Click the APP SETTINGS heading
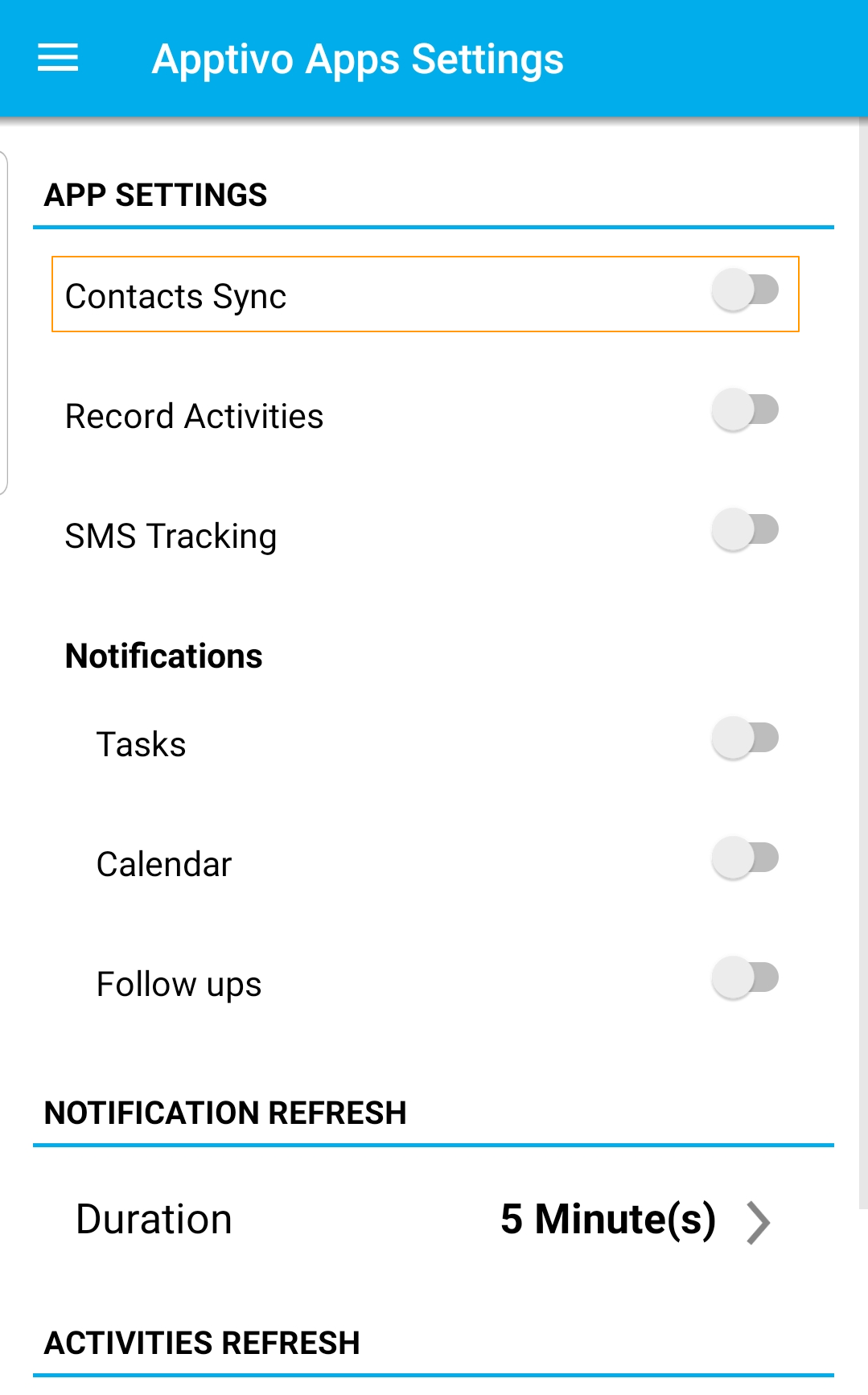The width and height of the screenshot is (868, 1395). click(156, 194)
